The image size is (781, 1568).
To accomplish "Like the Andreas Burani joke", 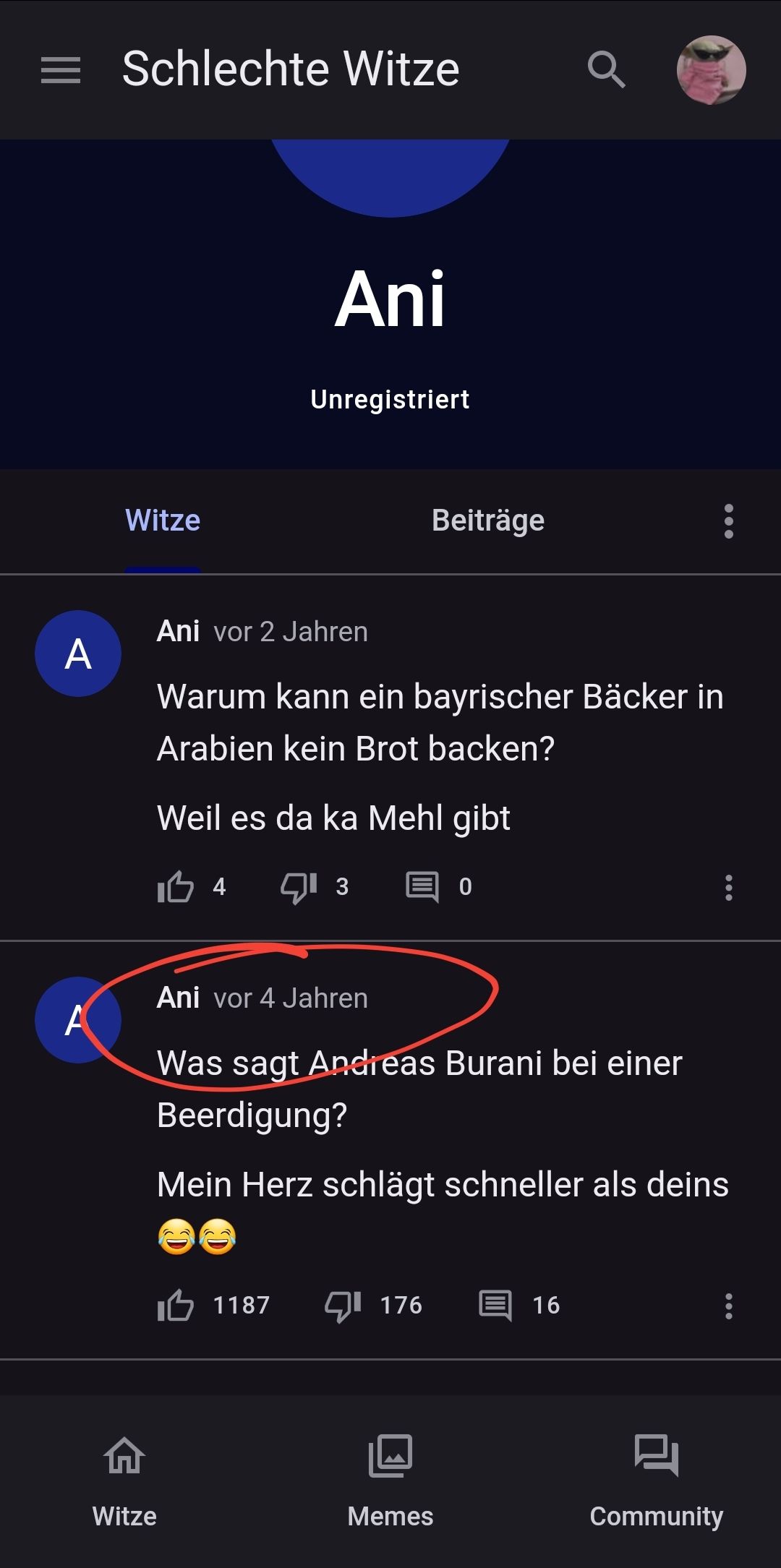I will 176,1306.
